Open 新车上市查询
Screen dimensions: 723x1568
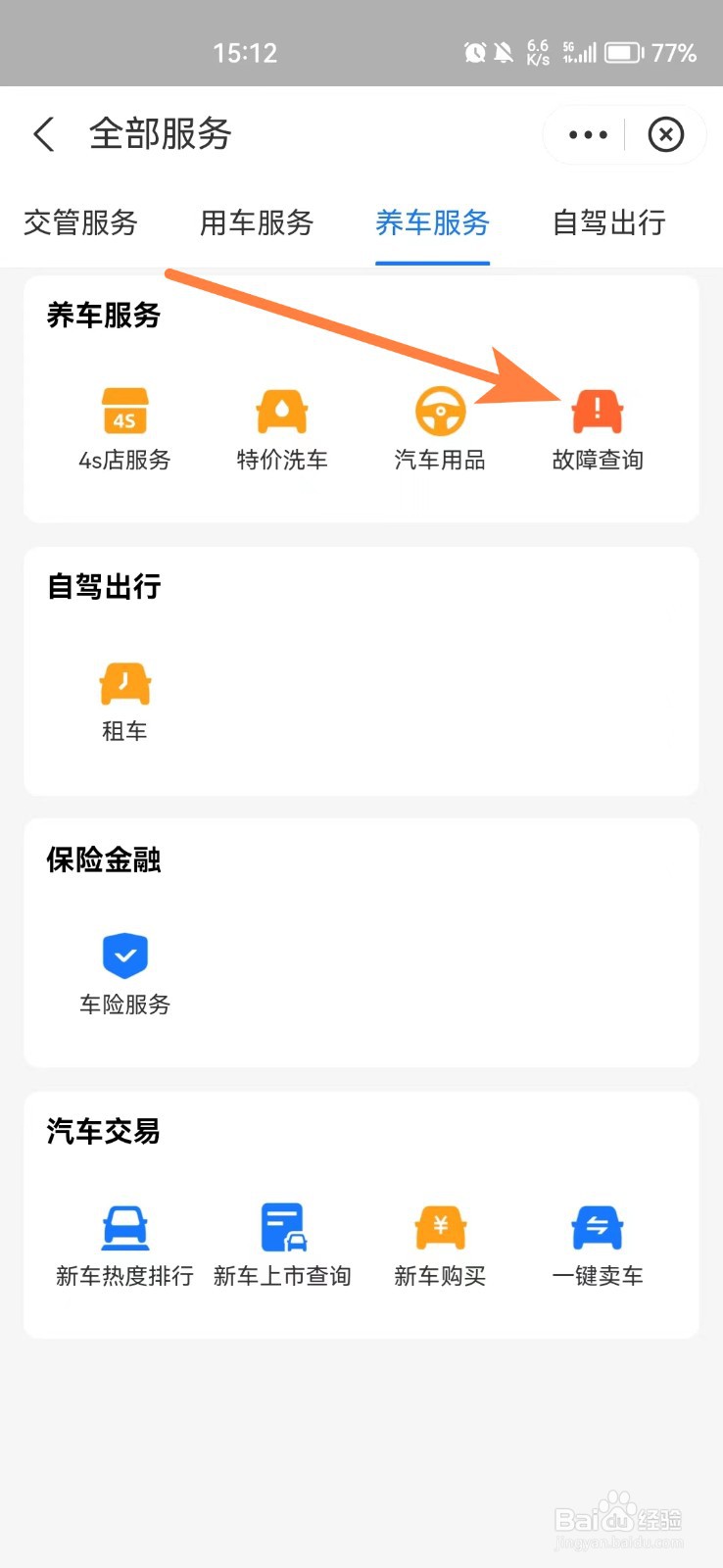point(282,1246)
